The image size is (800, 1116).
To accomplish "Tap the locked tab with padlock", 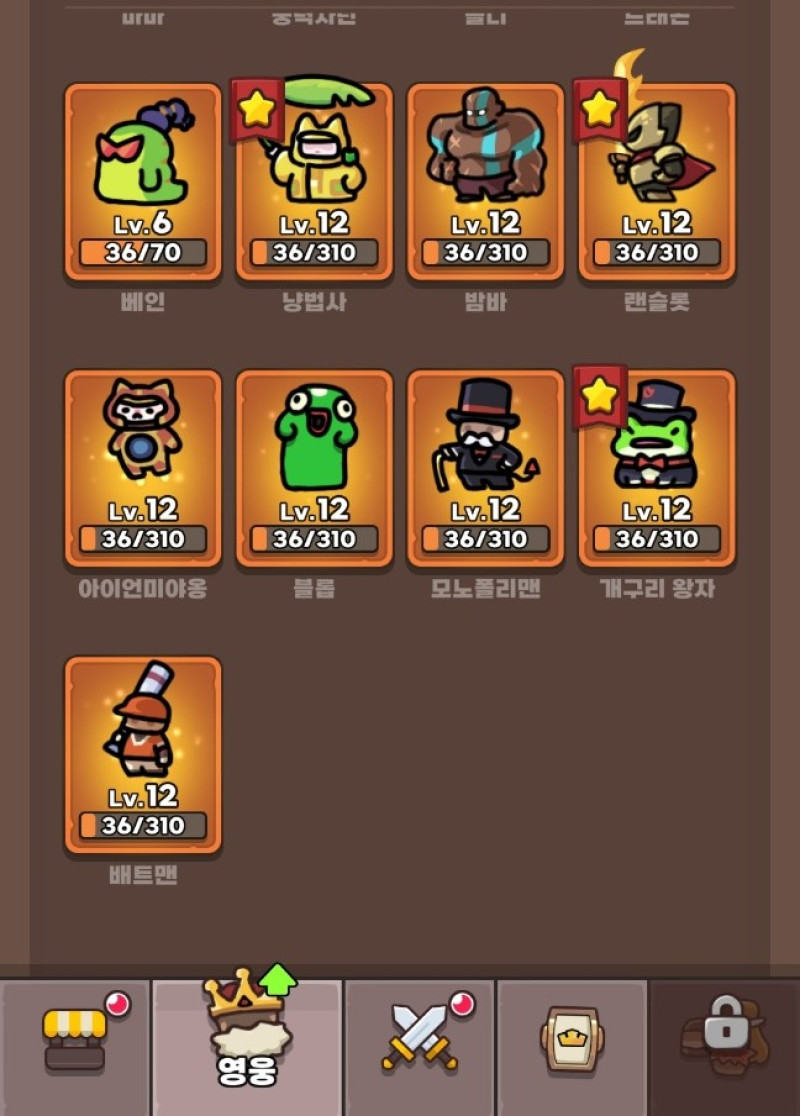I will pyautogui.click(x=725, y=1040).
